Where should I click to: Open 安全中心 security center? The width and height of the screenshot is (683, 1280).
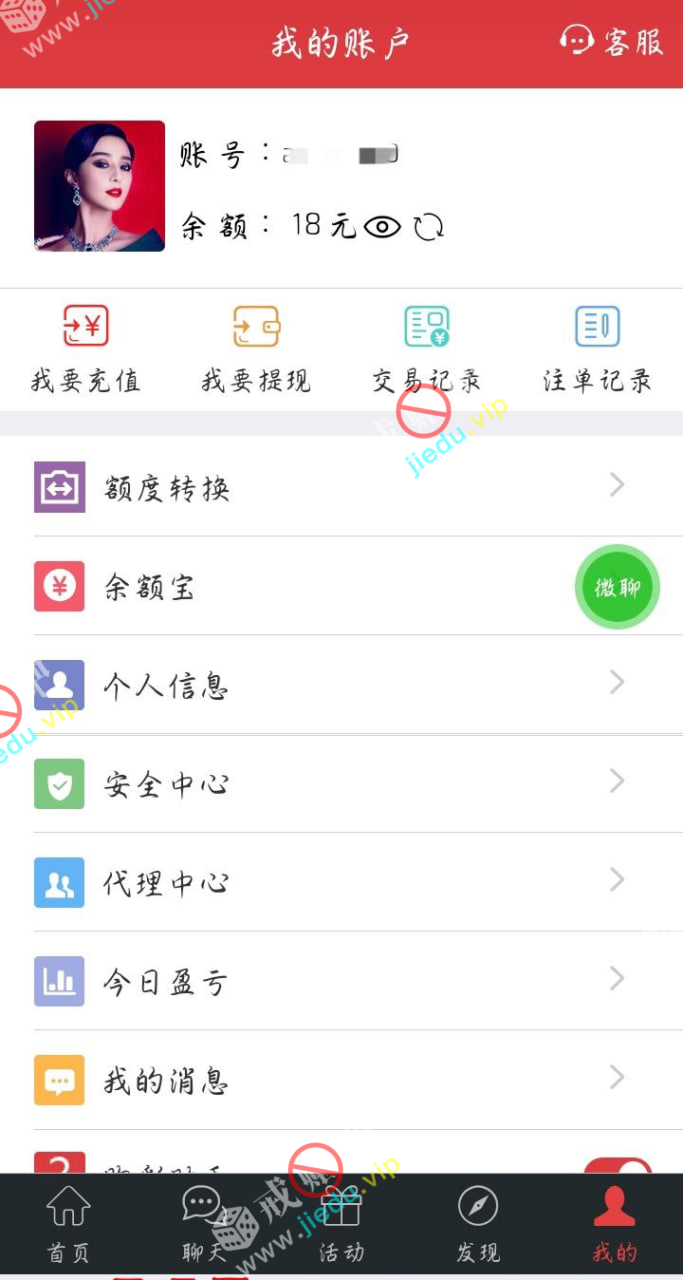(340, 783)
